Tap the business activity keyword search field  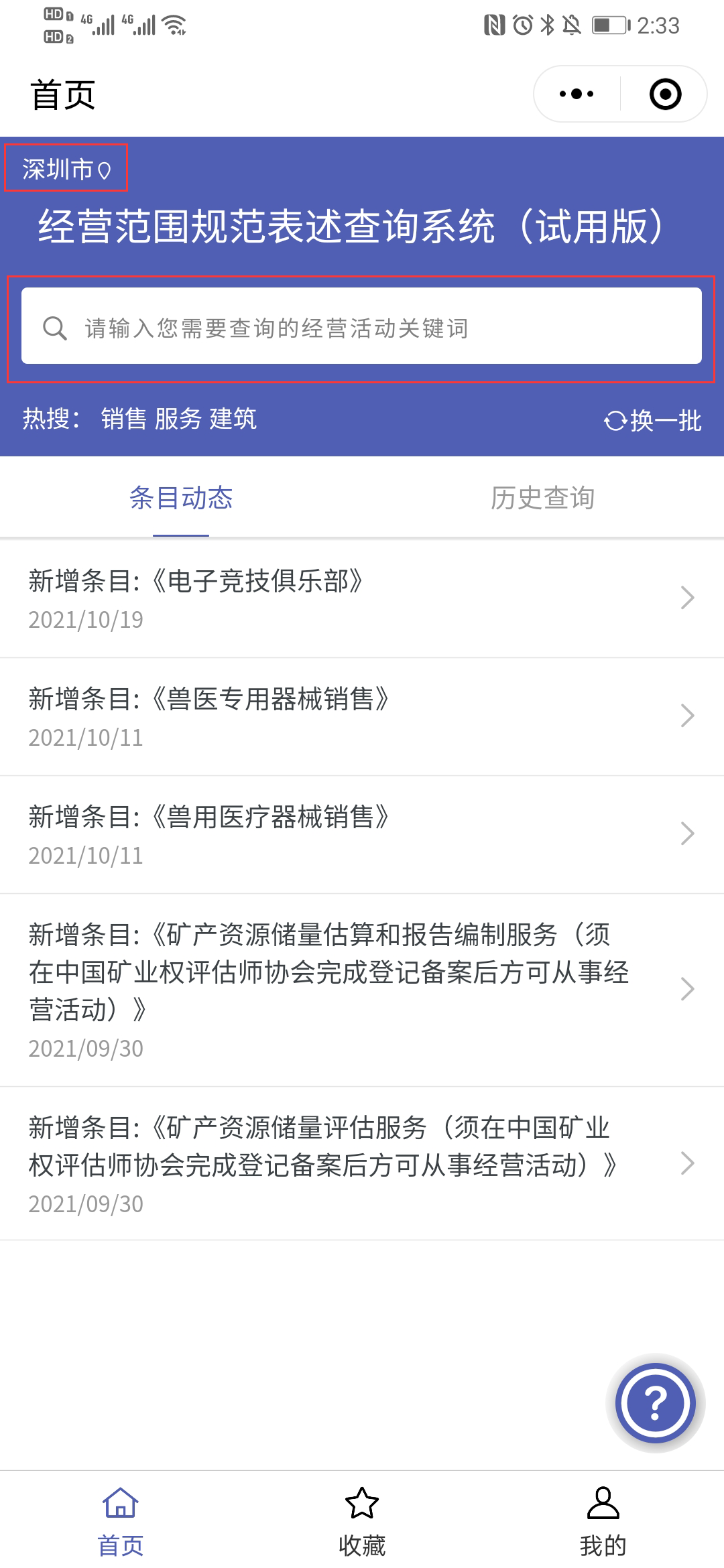(x=362, y=328)
